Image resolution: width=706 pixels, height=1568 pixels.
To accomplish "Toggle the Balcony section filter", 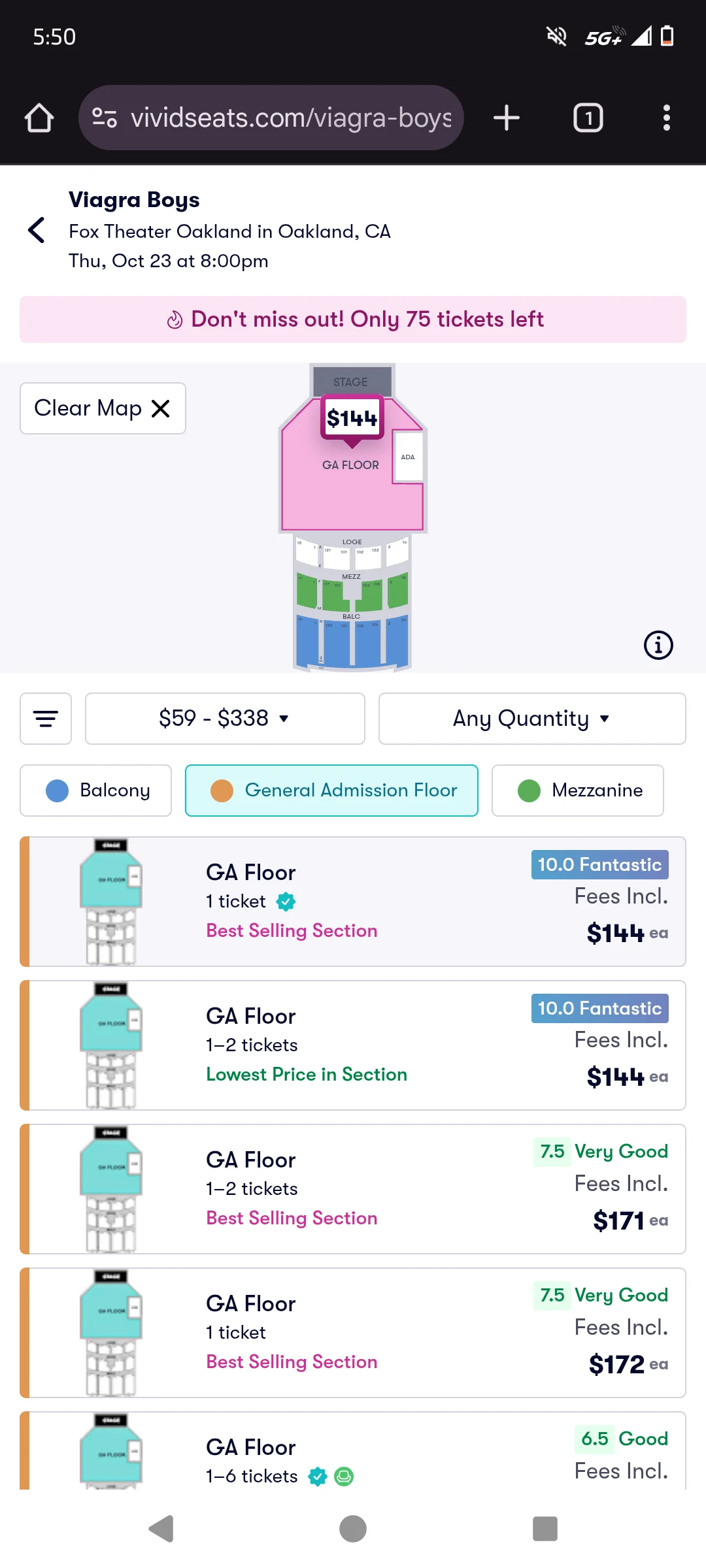I will pyautogui.click(x=95, y=791).
